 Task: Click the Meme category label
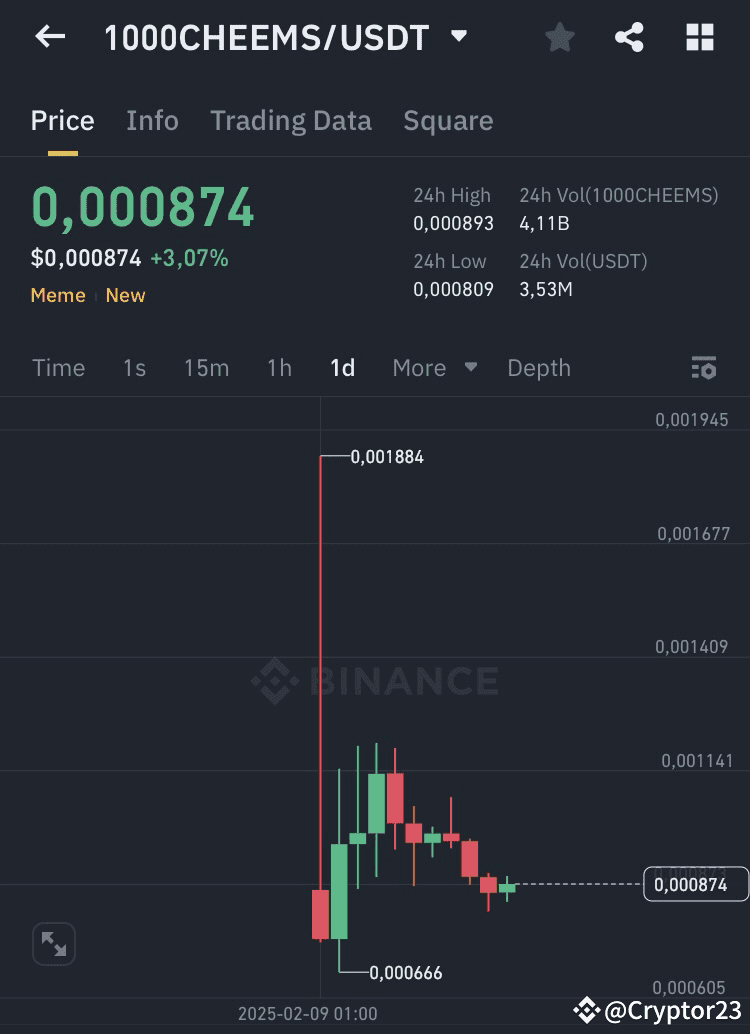(x=57, y=295)
